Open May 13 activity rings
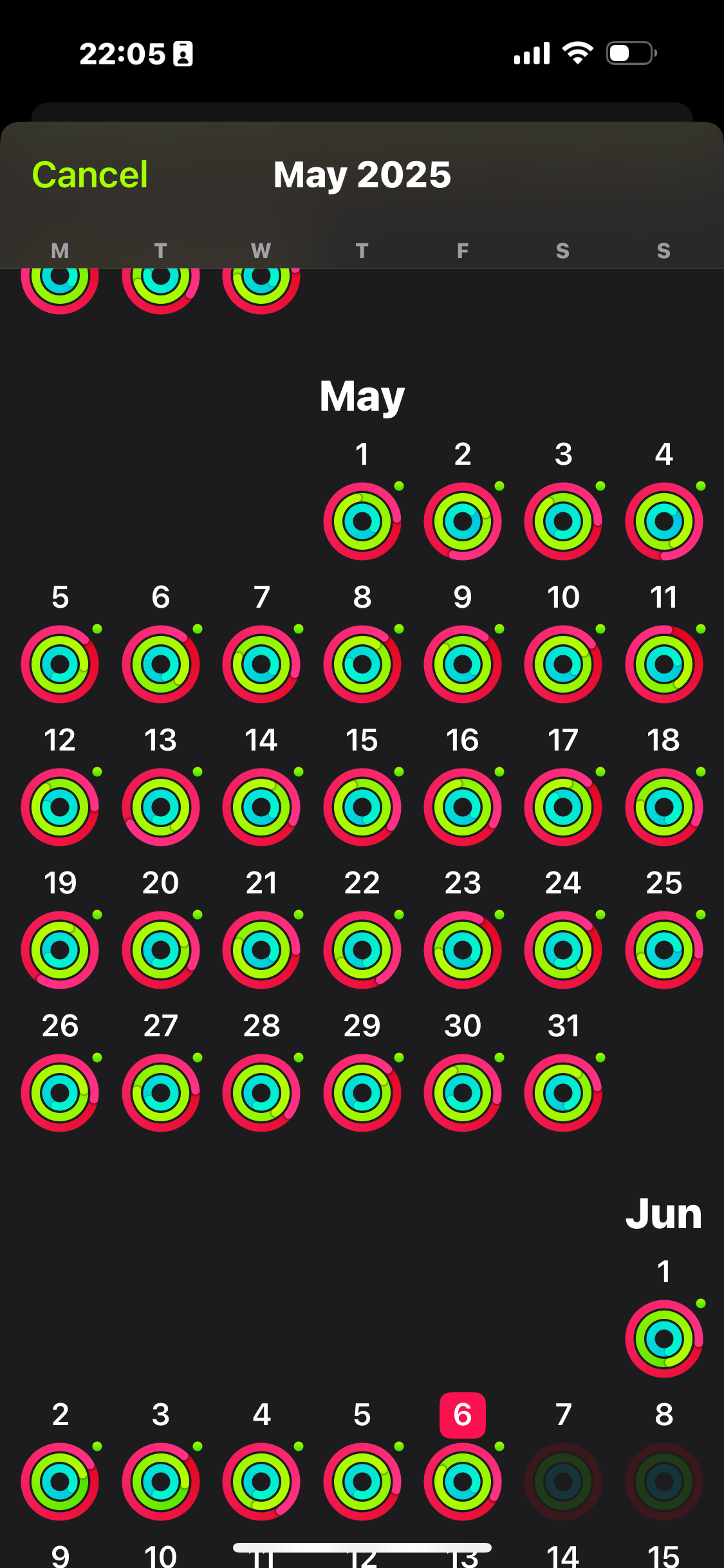Screen dimensions: 724x1568 pyautogui.click(x=161, y=807)
